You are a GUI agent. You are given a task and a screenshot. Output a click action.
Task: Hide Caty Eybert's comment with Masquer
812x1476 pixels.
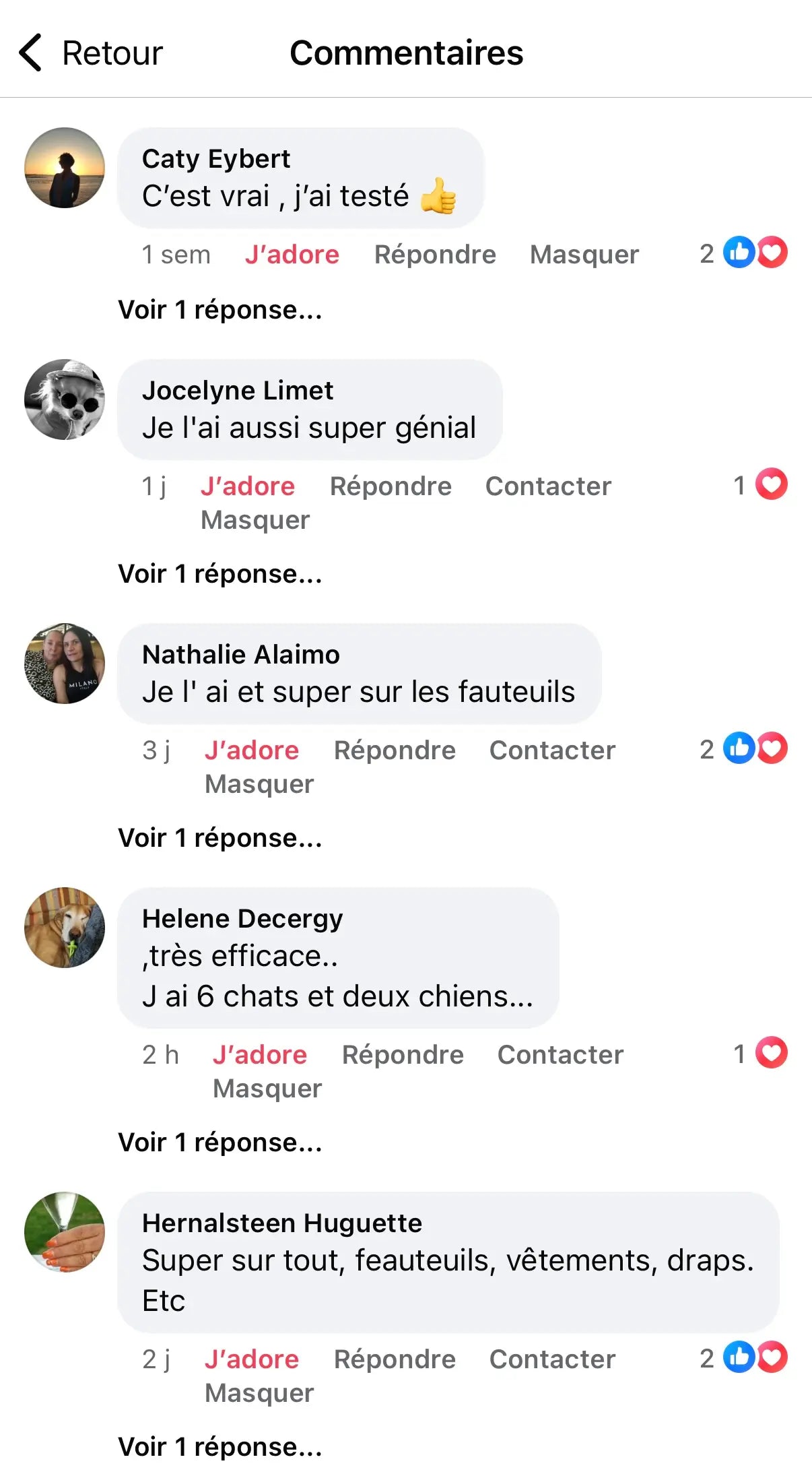[584, 255]
